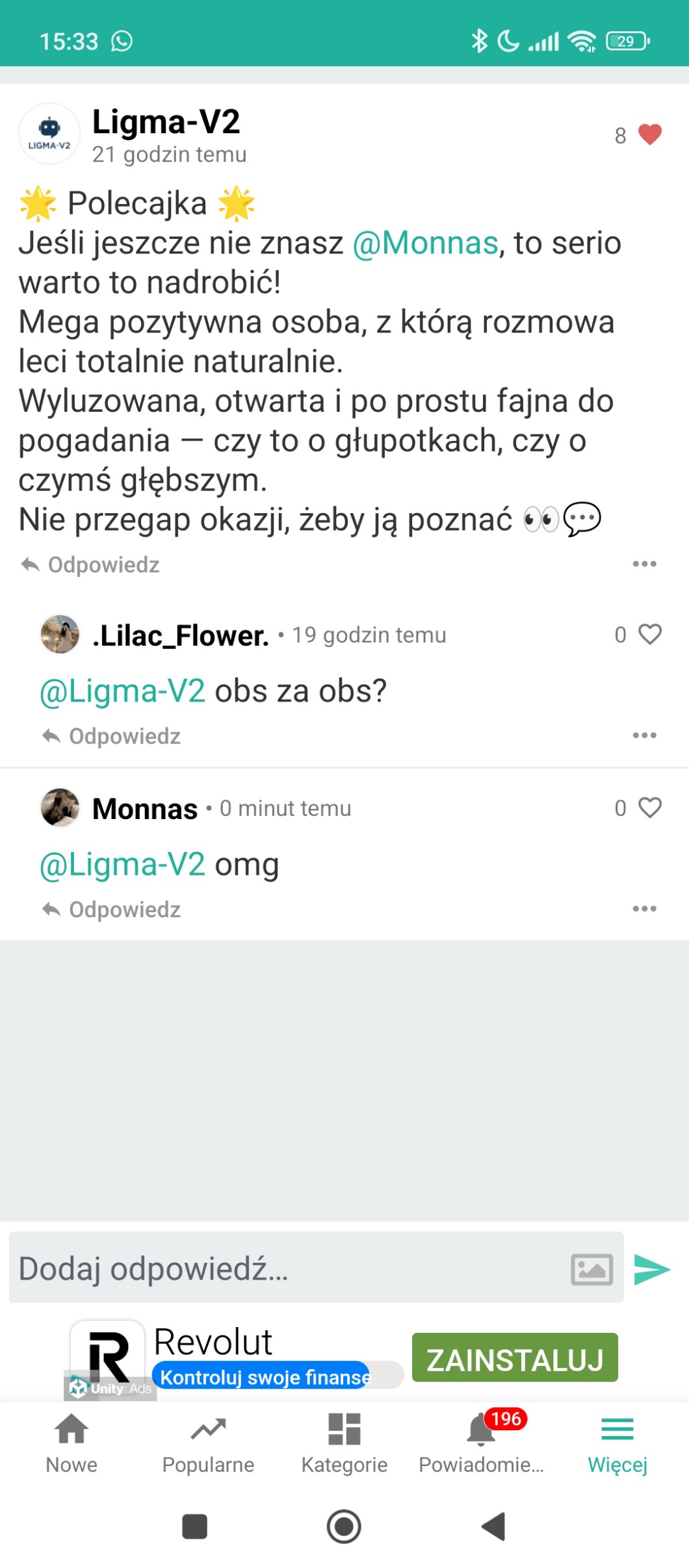
Task: Like .Lilac_Flower.'s comment
Action: click(x=649, y=634)
